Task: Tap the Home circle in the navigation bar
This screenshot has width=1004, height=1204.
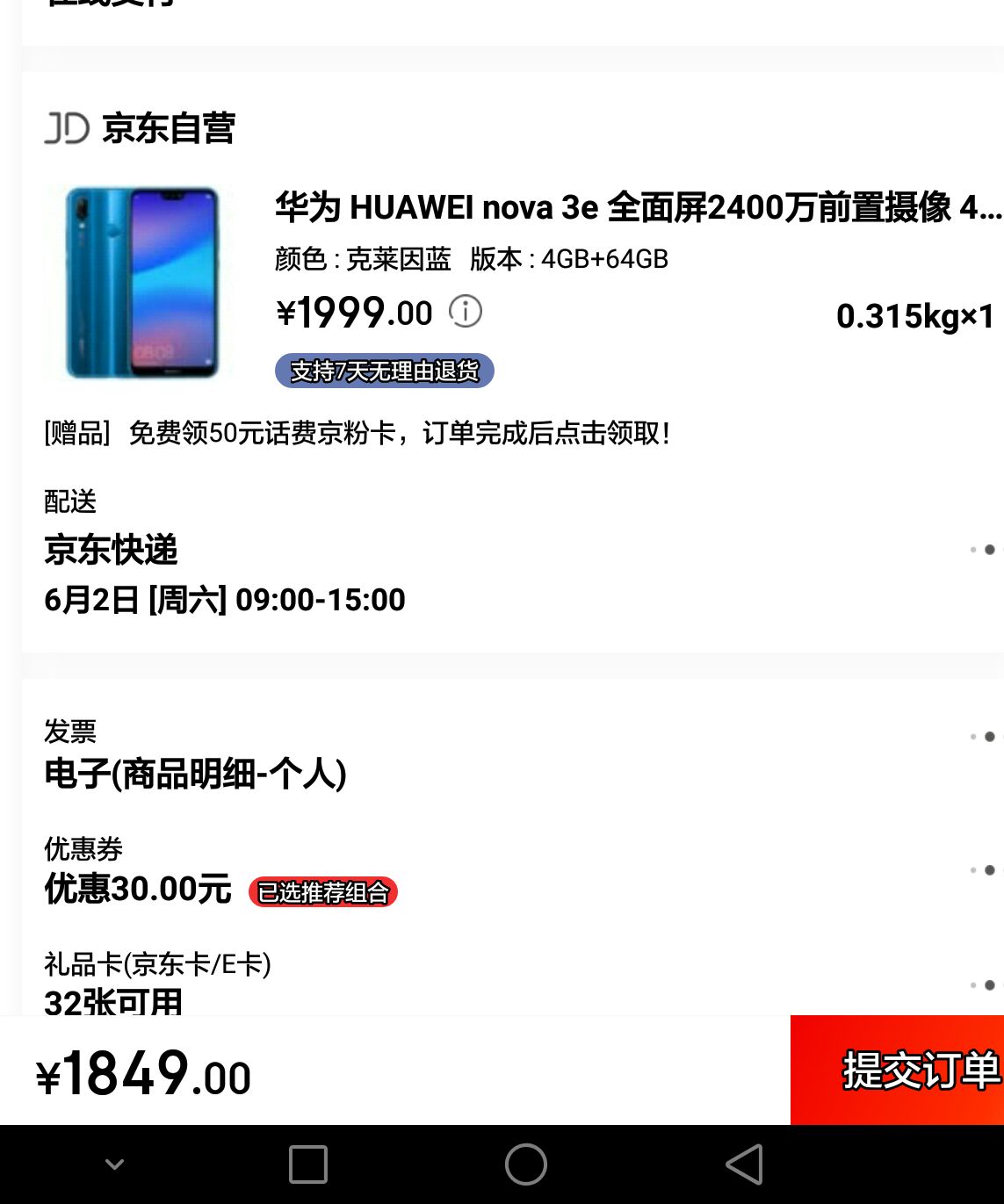Action: pyautogui.click(x=525, y=1164)
